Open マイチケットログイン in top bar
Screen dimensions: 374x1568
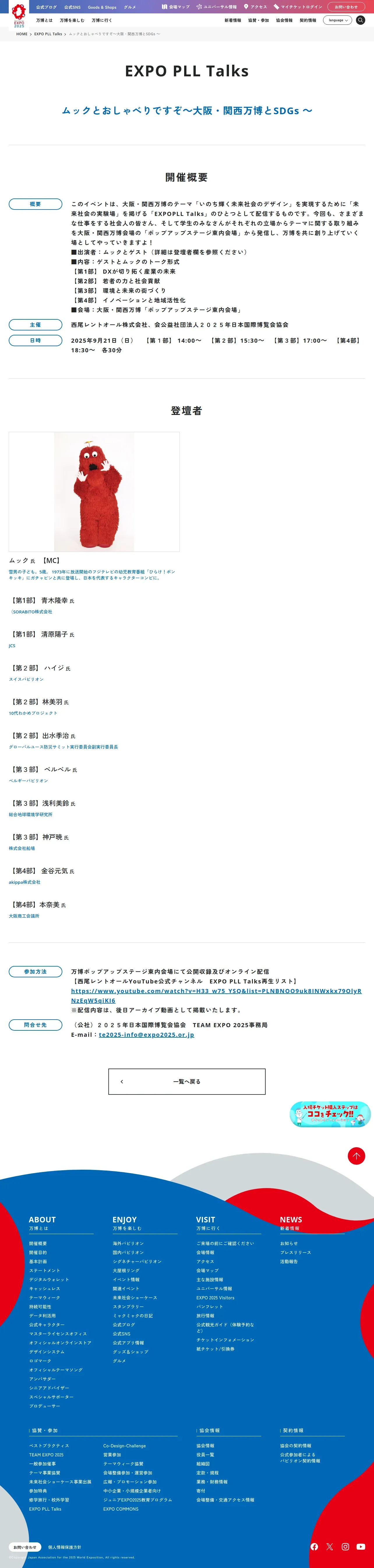coord(298,7)
